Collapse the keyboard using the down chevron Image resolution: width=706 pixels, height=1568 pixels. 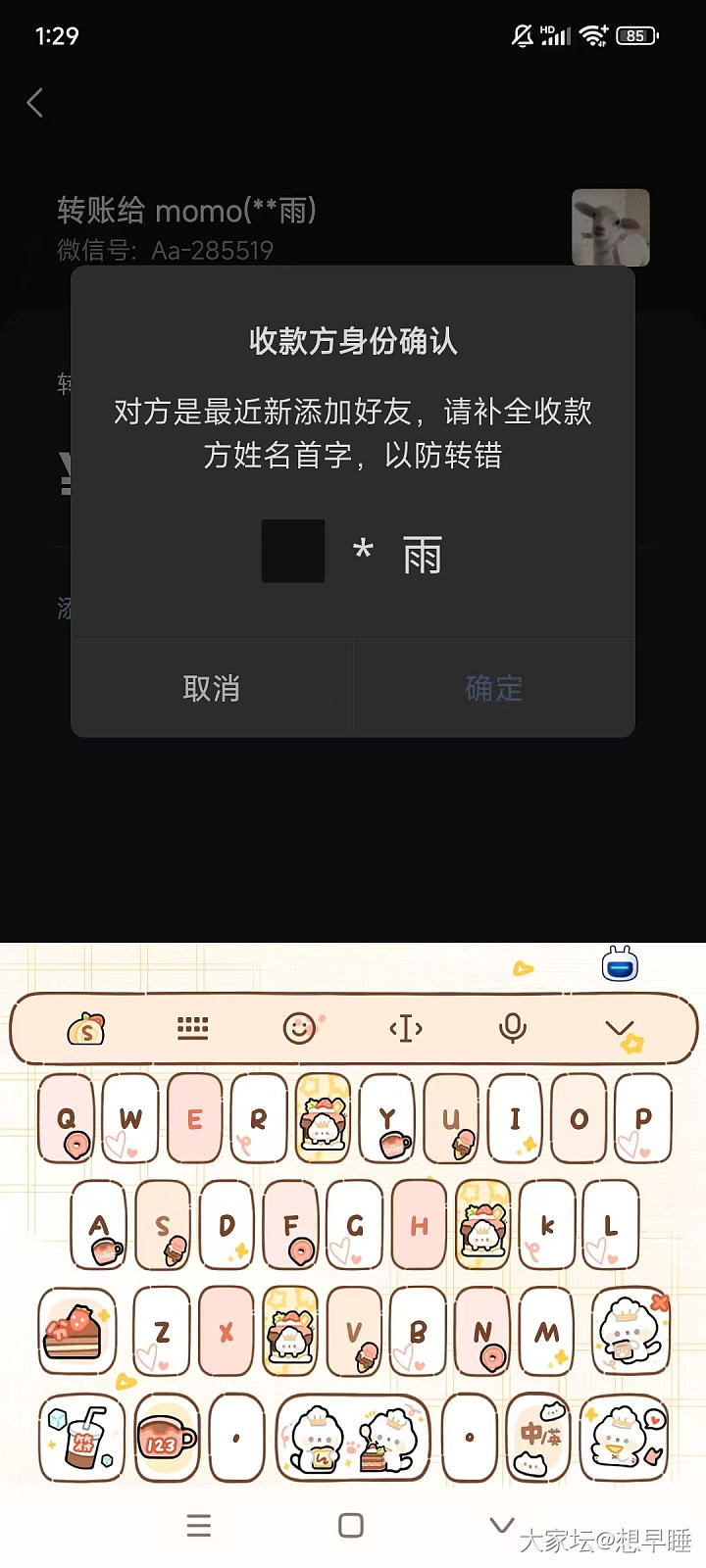pyautogui.click(x=620, y=1029)
